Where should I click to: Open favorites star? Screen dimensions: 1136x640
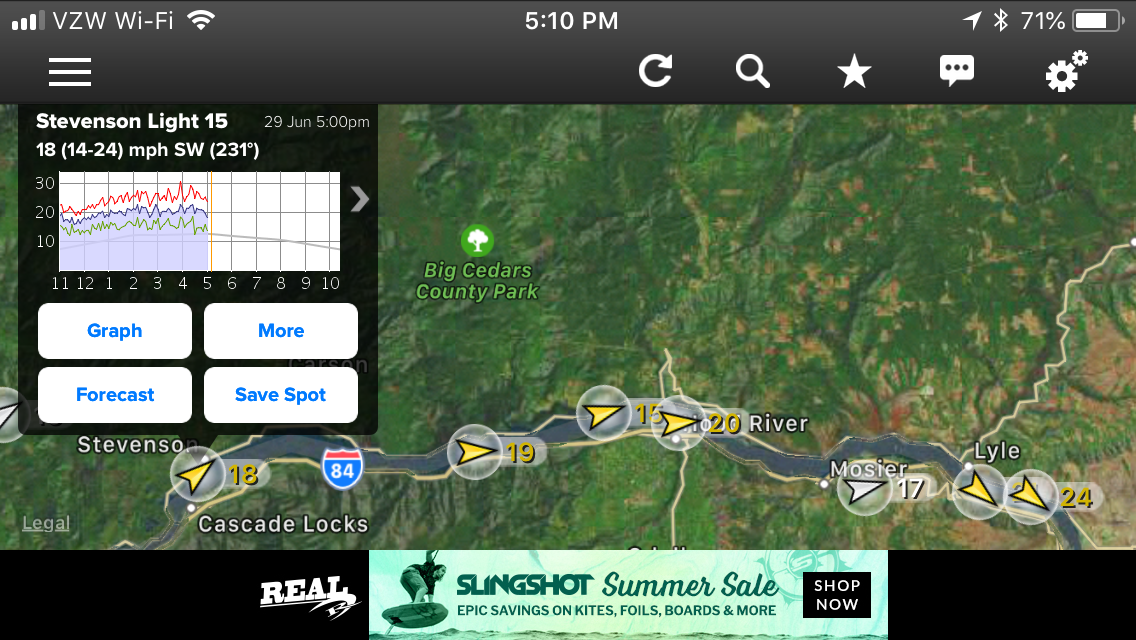854,72
